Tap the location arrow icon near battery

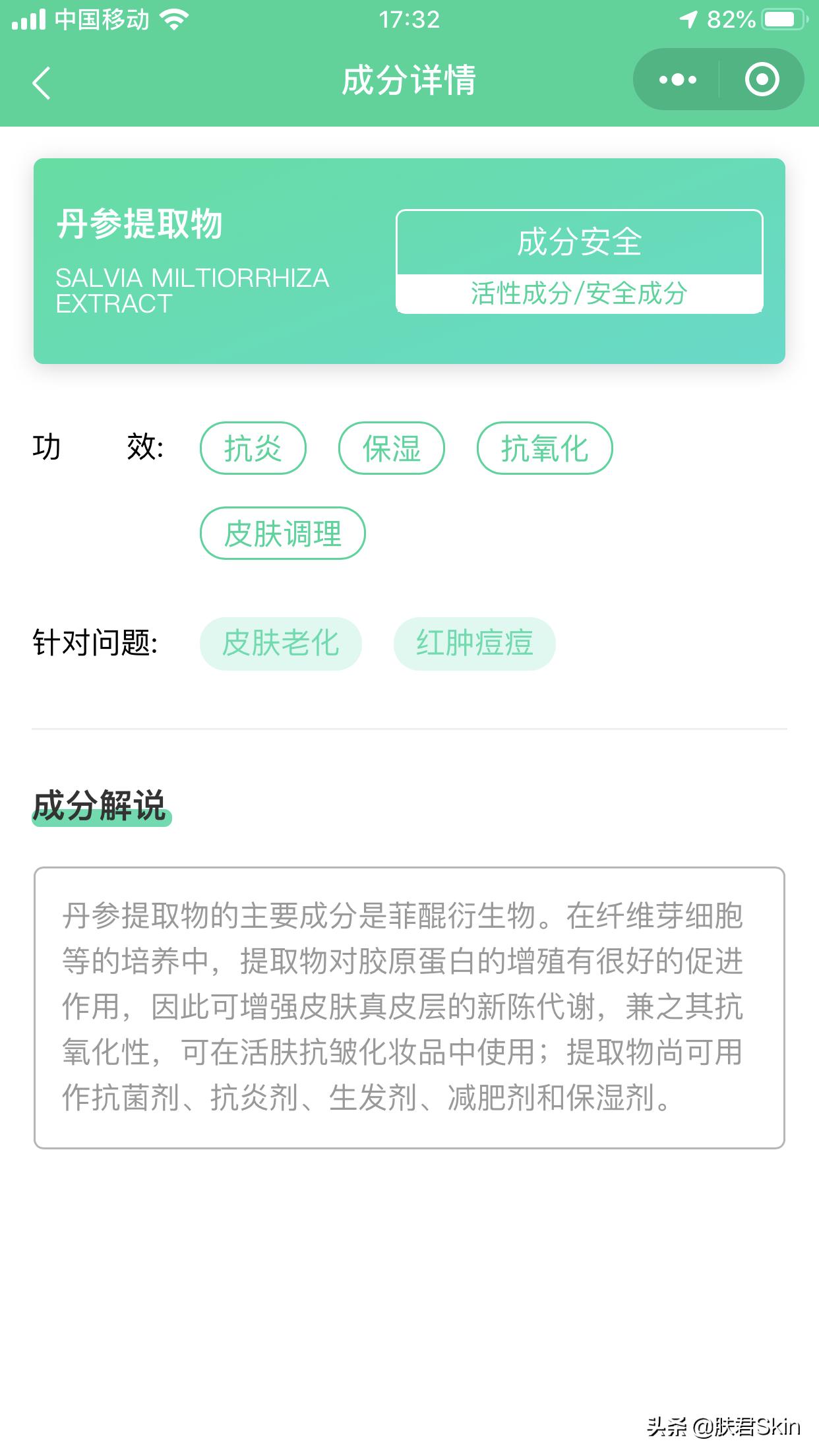[688, 20]
